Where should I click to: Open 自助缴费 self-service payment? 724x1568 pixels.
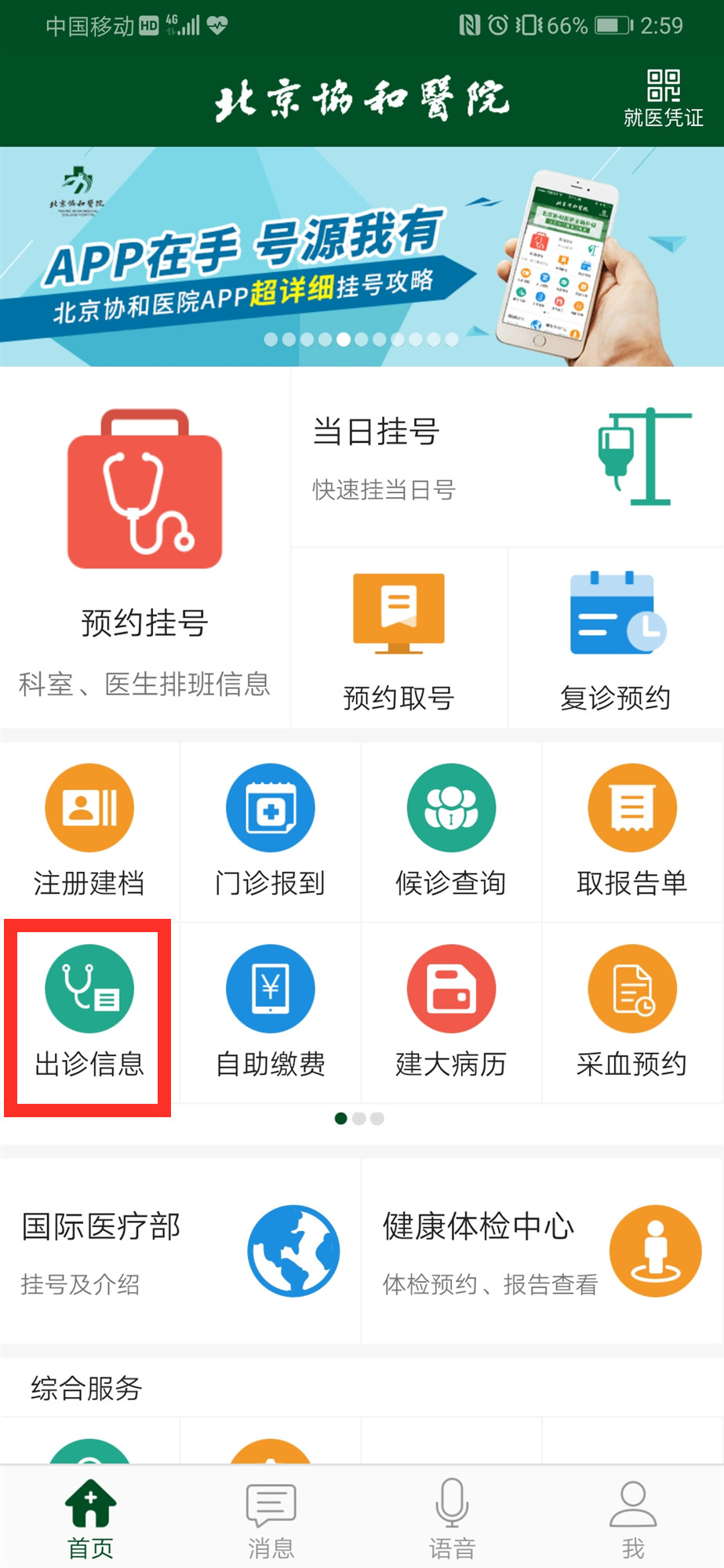[270, 1014]
